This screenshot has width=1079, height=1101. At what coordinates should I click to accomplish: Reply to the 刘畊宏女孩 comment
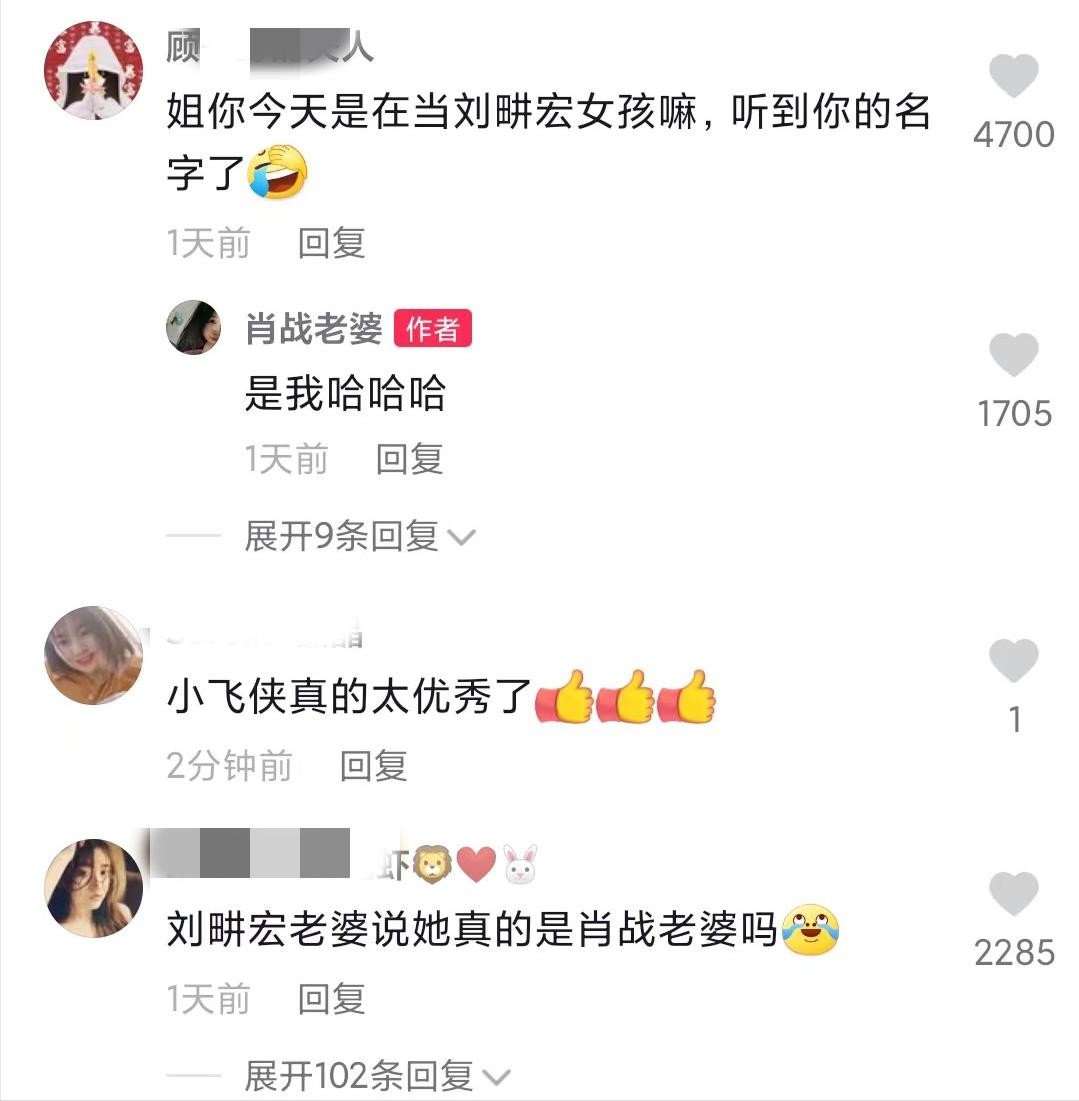point(331,243)
